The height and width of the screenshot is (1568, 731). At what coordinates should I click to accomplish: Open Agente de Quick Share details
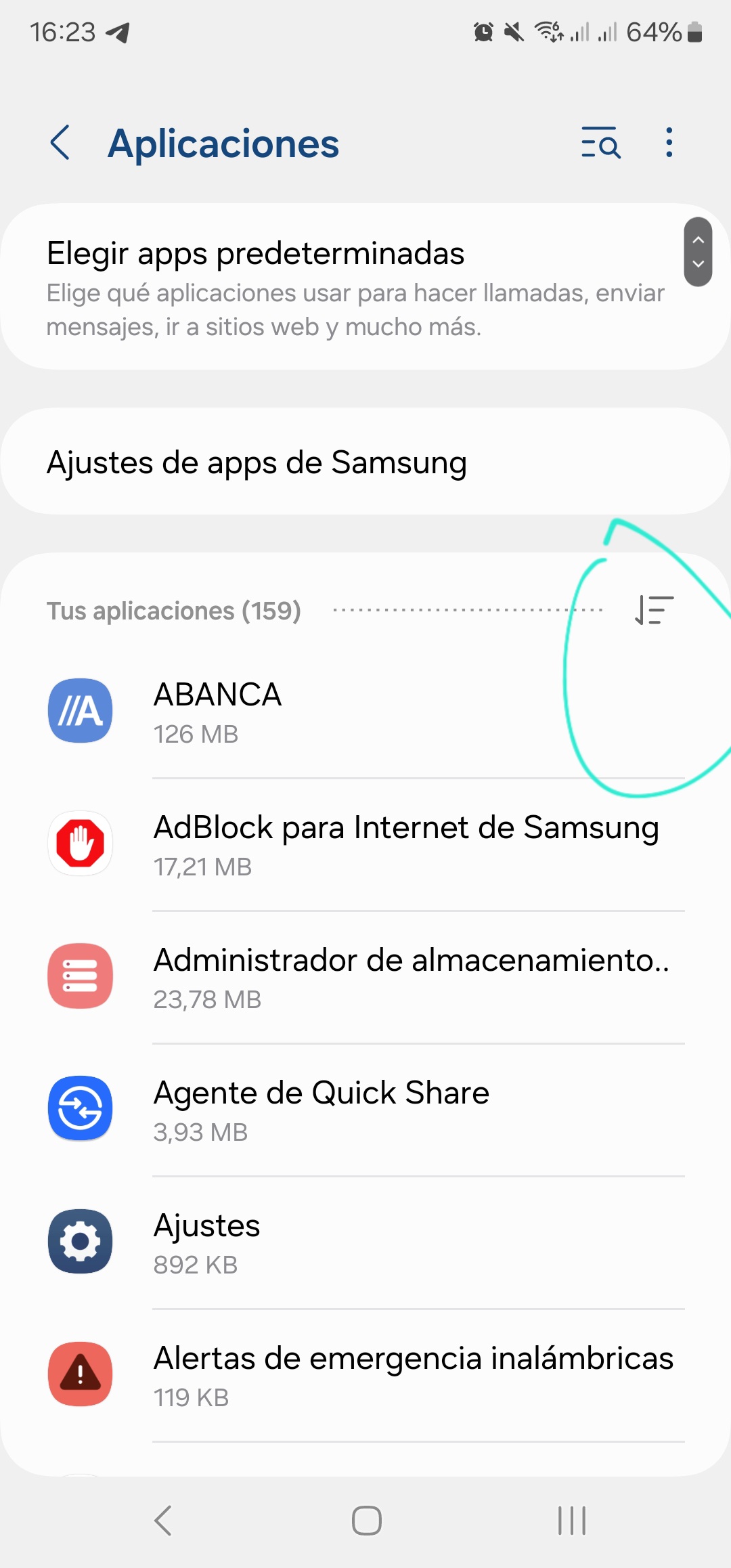coord(365,1110)
